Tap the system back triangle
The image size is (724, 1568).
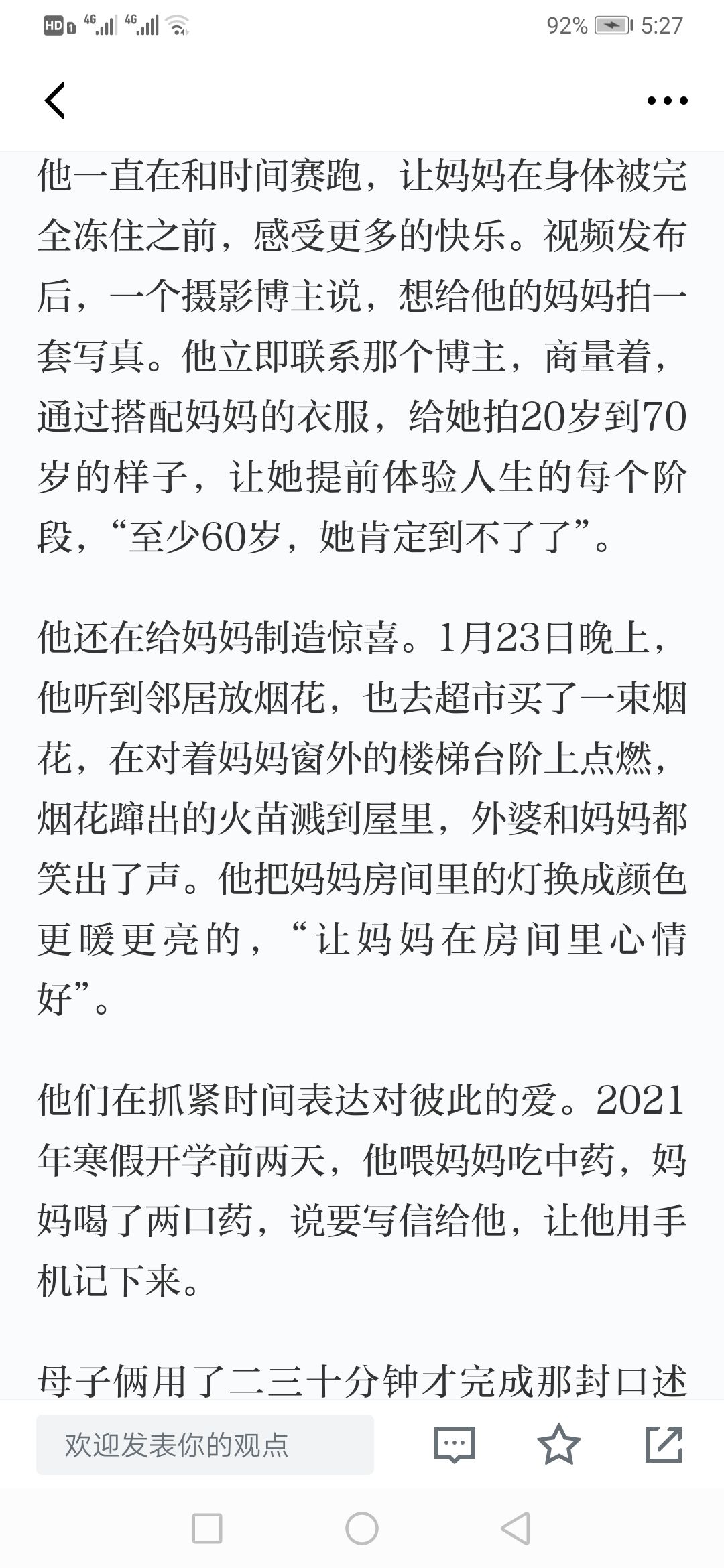[516, 1528]
